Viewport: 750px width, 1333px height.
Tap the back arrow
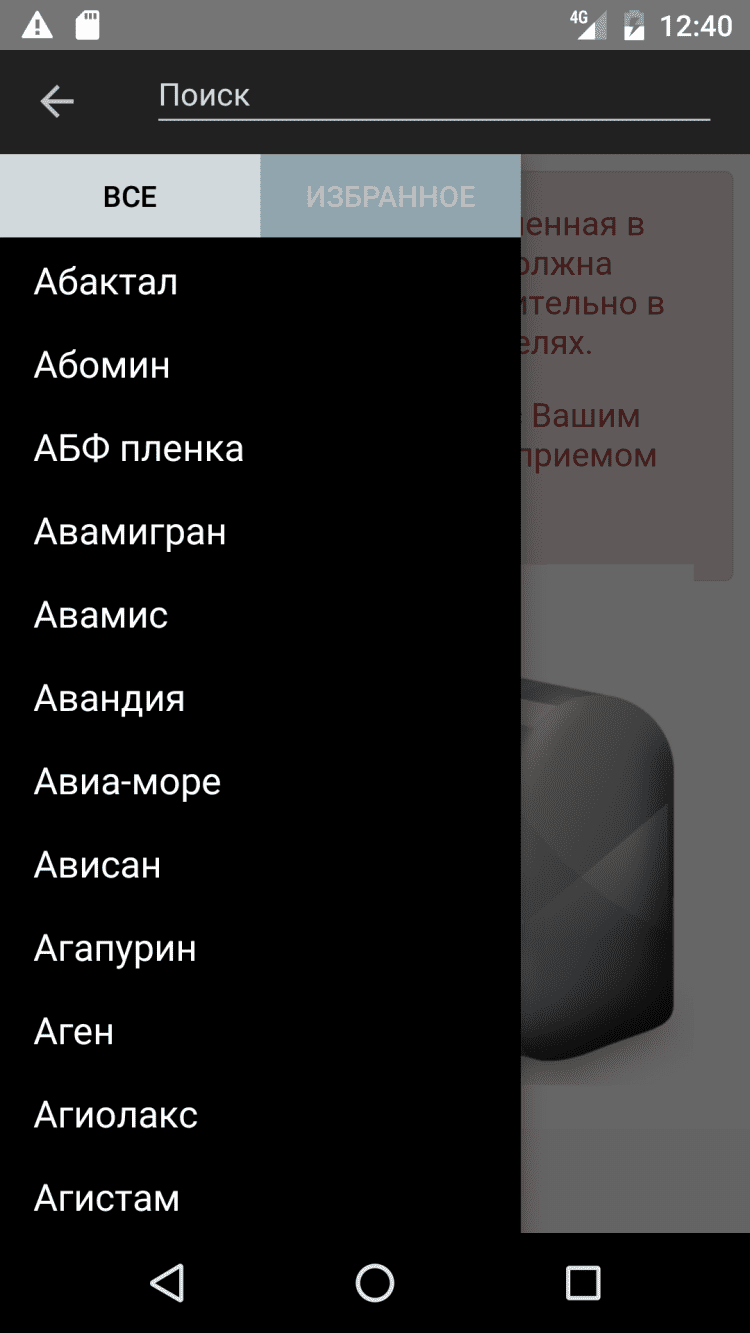click(57, 100)
